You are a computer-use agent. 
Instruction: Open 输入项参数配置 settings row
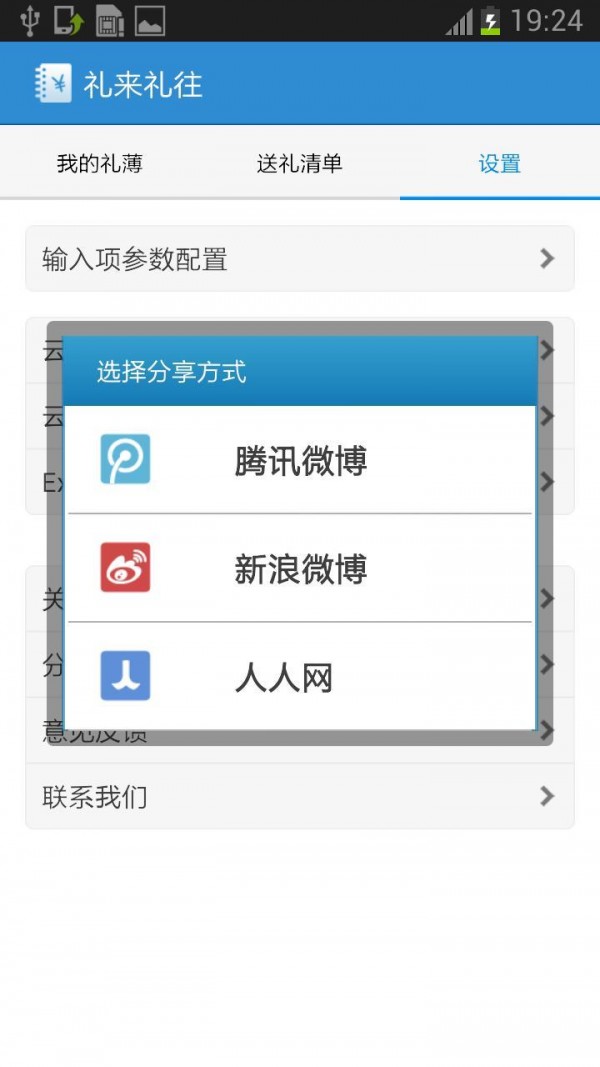(x=300, y=259)
